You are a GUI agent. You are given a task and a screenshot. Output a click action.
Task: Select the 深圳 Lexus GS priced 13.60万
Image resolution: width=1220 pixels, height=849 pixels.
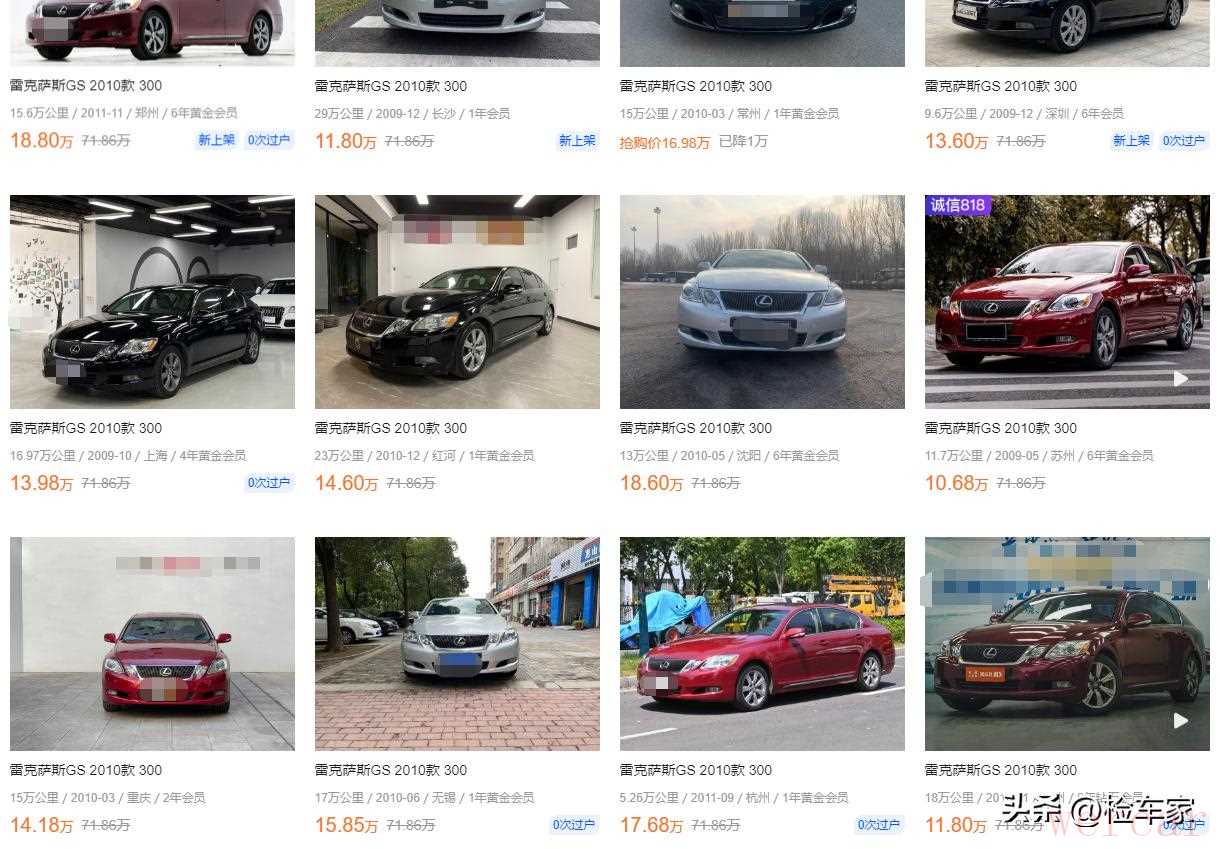coord(1001,86)
